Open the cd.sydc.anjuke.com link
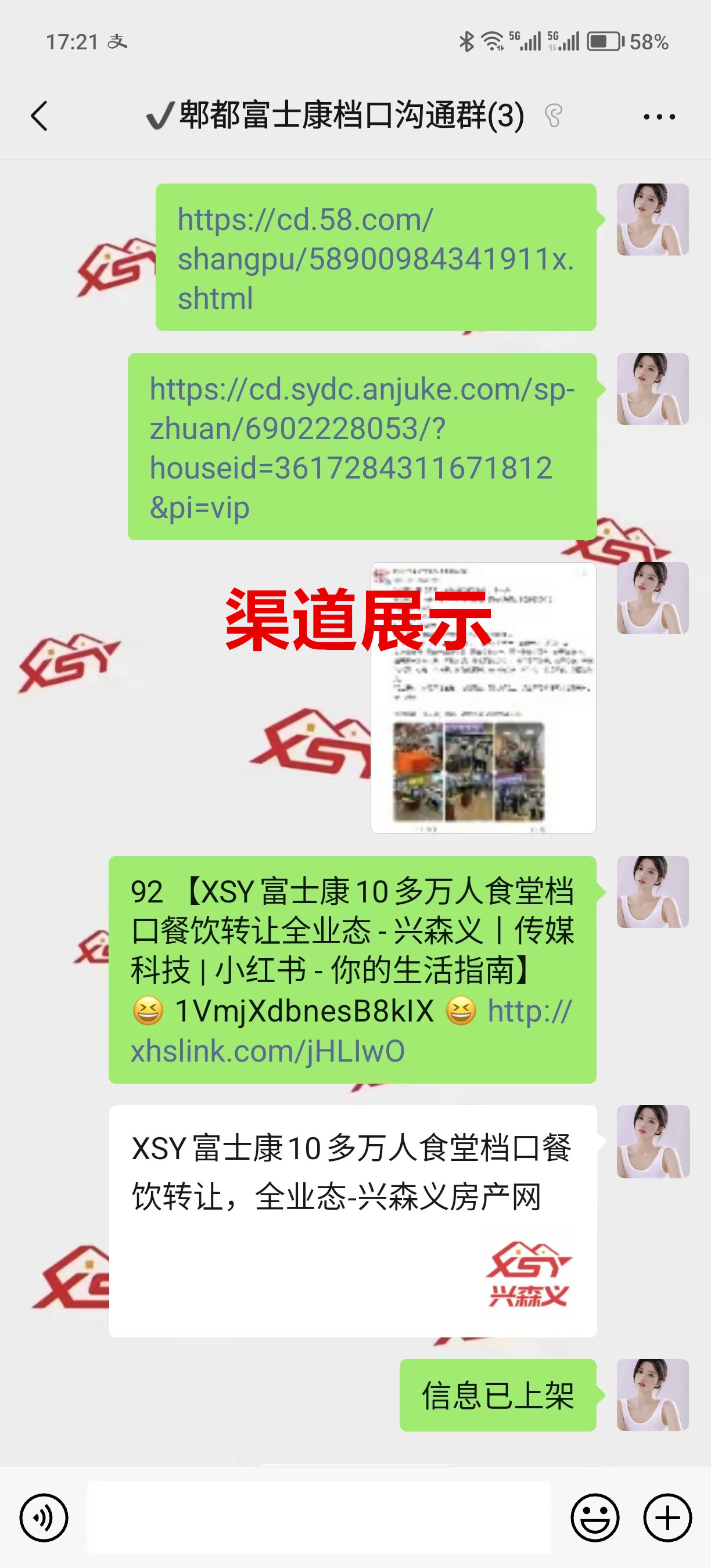The image size is (711, 1568). pyautogui.click(x=361, y=447)
